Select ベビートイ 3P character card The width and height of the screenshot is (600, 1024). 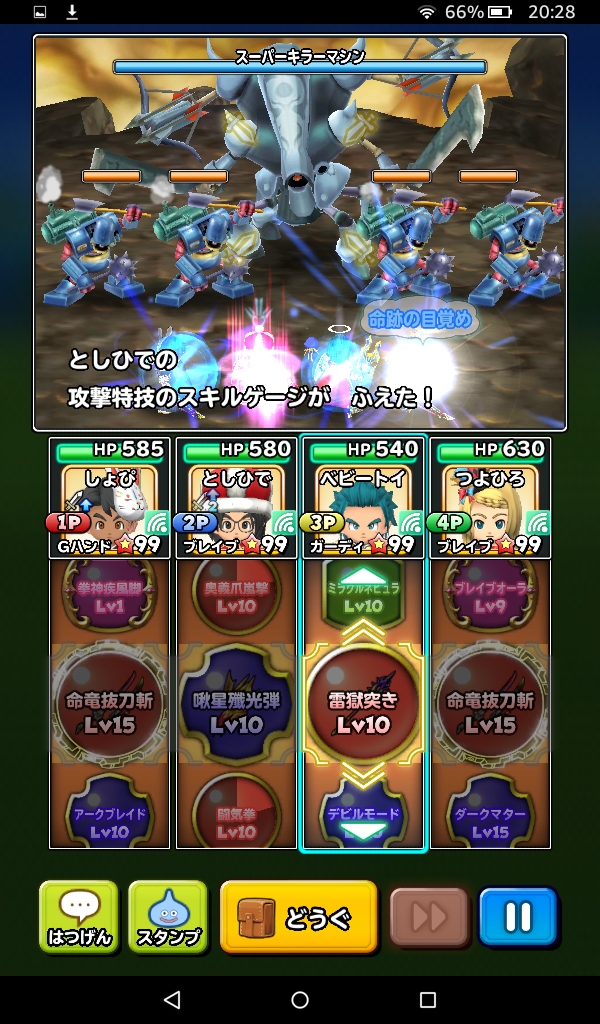(363, 498)
